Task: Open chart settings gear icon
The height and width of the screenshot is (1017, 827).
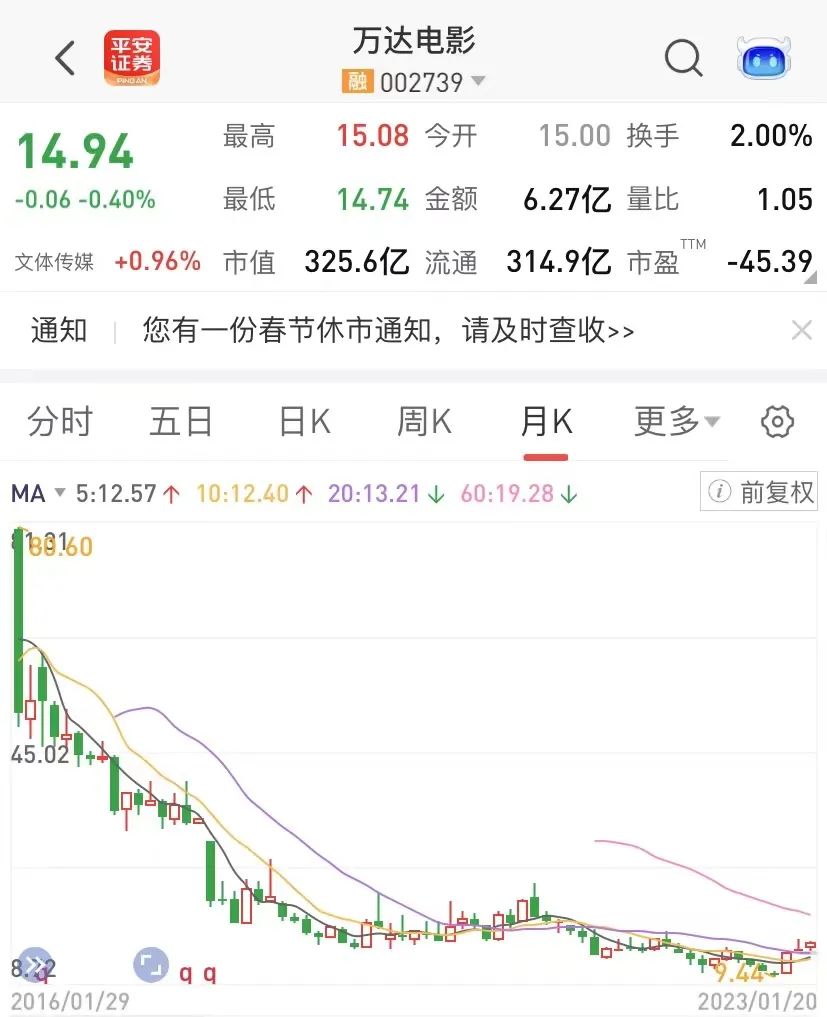Action: 777,422
